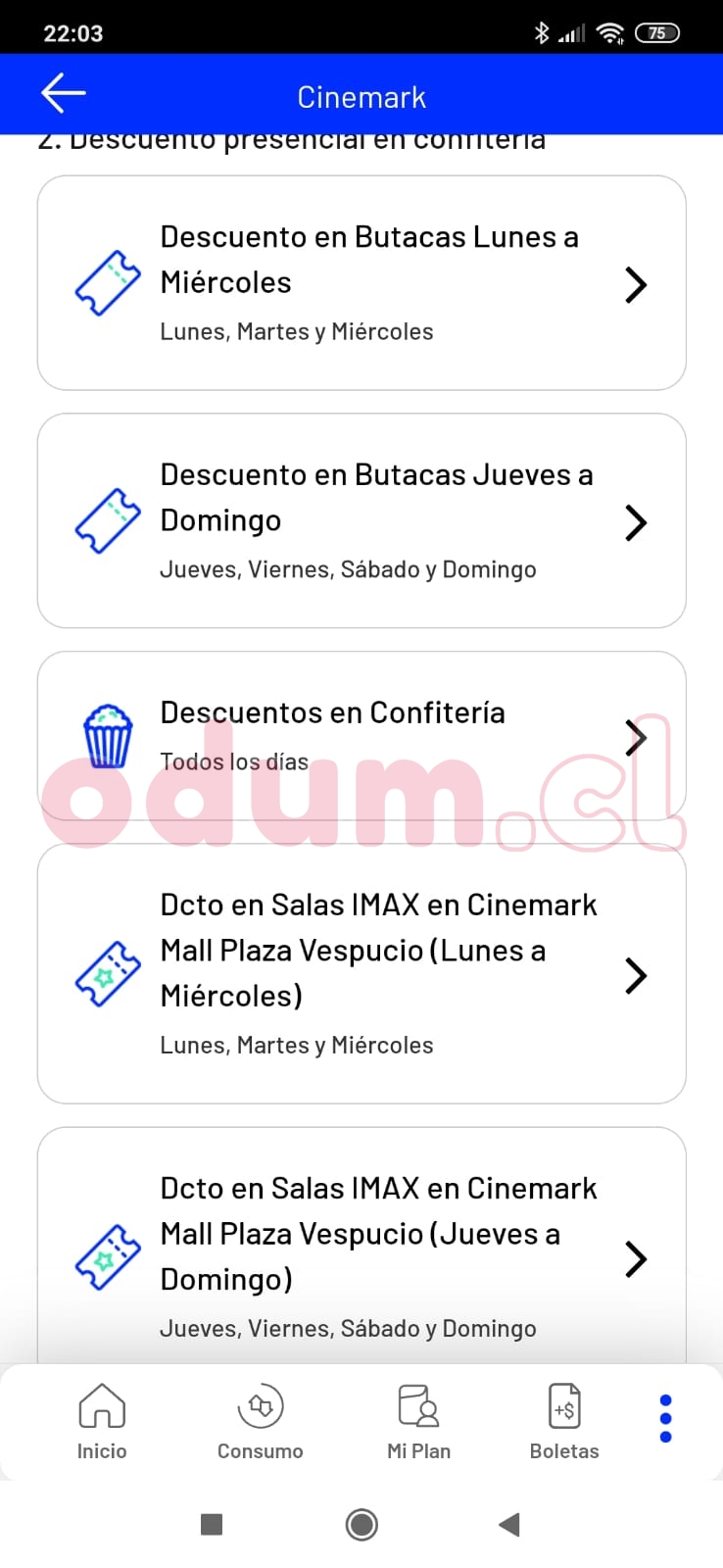
Task: Open the Boletas tab
Action: 564,1422
